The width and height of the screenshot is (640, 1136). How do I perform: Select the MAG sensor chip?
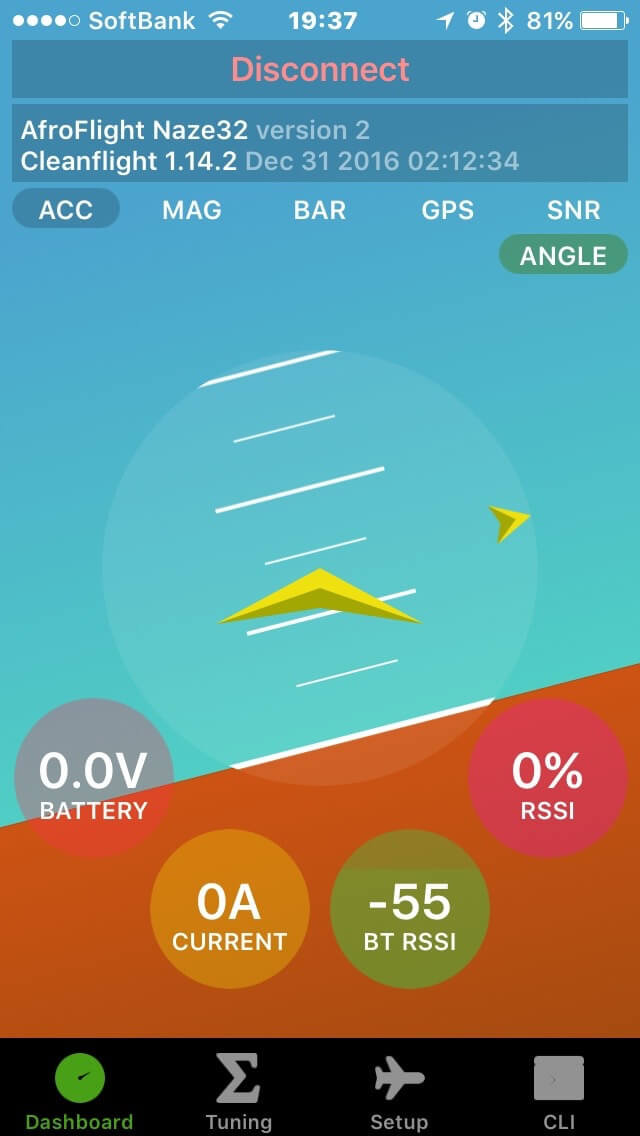(x=192, y=210)
